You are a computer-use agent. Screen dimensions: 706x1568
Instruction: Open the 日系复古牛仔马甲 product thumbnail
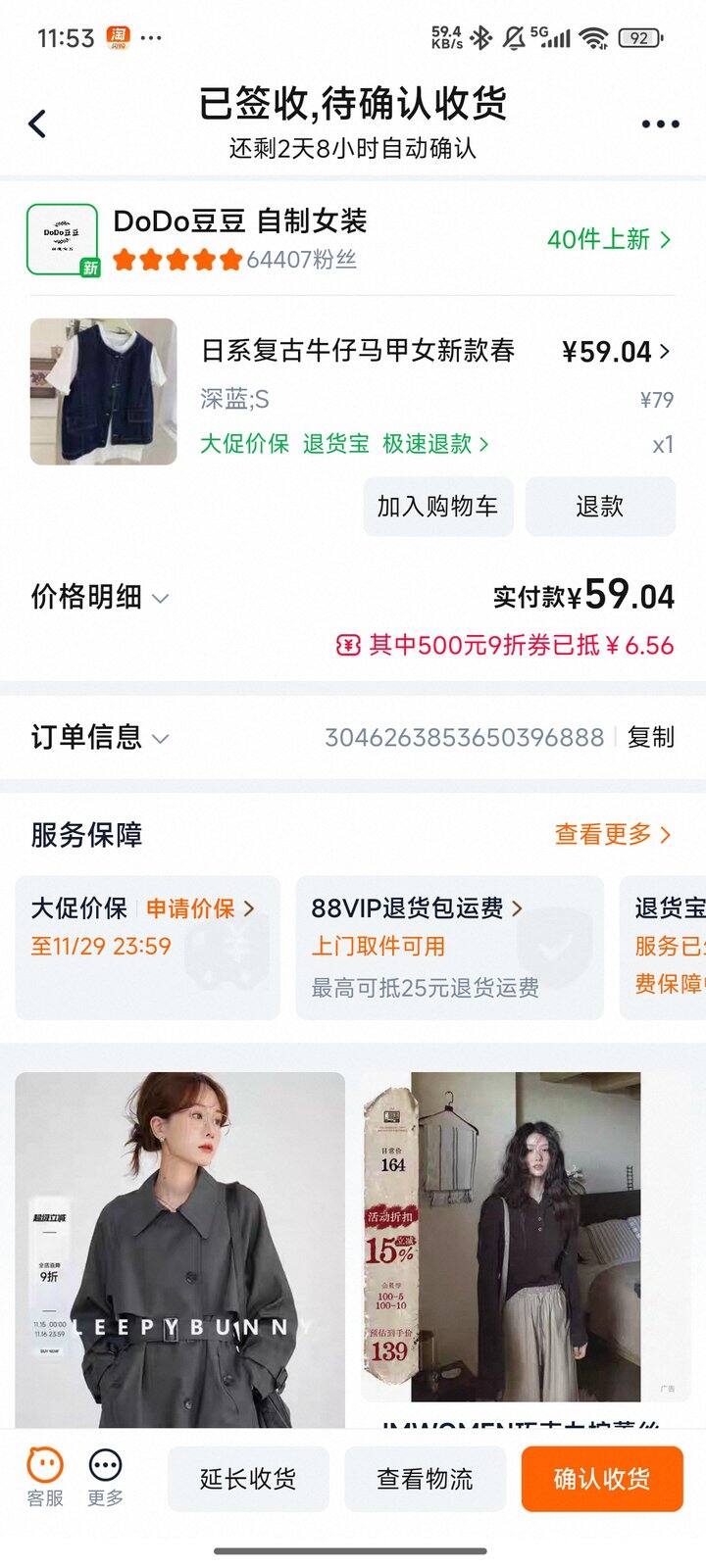[x=103, y=391]
